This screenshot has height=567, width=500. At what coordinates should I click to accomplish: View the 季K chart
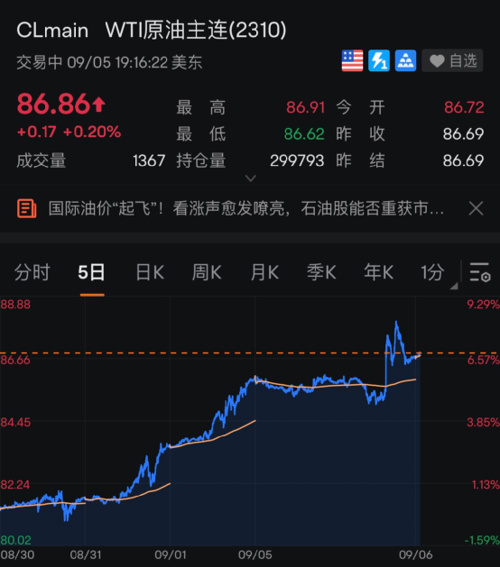click(321, 272)
